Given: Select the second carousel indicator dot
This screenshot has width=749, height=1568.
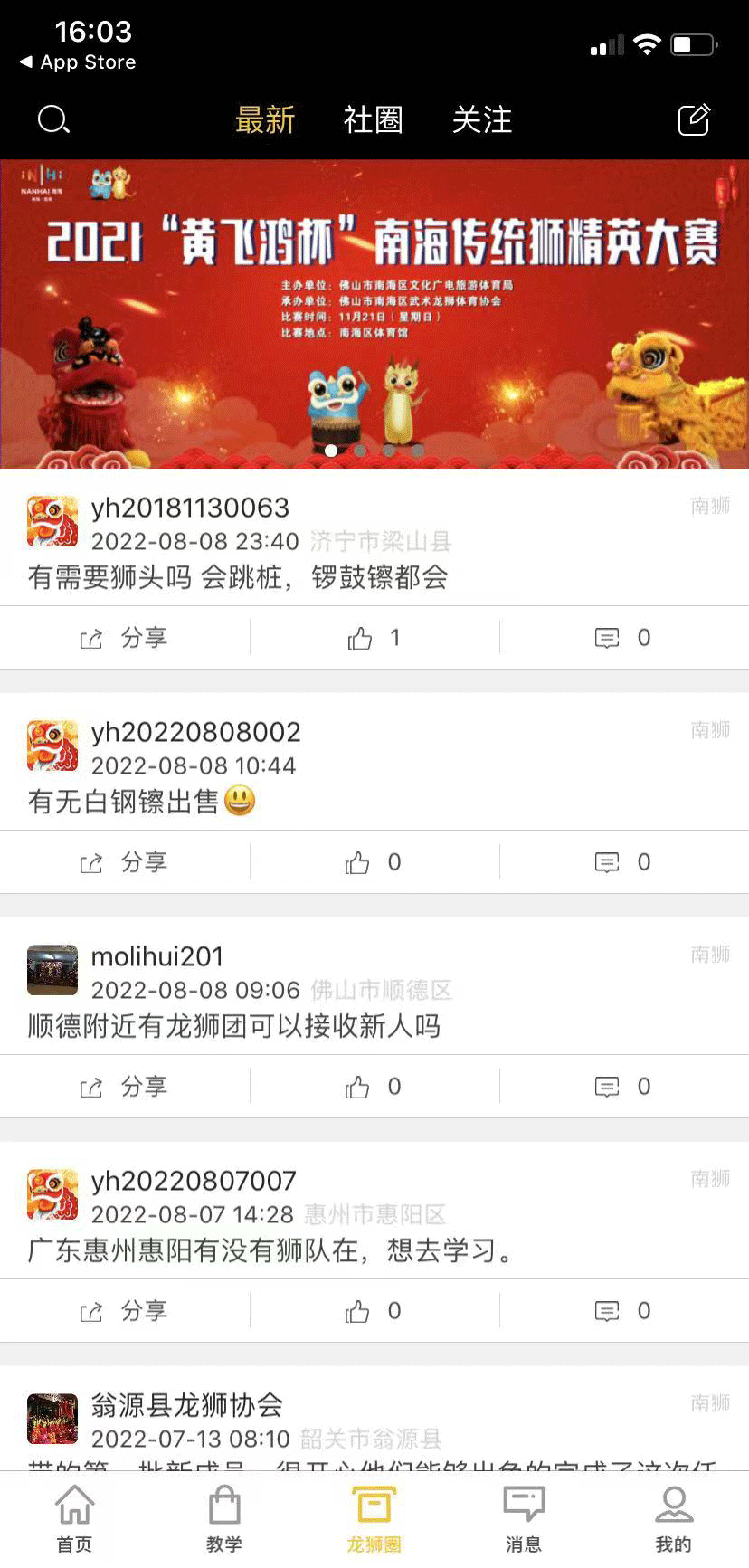Looking at the screenshot, I should [360, 450].
